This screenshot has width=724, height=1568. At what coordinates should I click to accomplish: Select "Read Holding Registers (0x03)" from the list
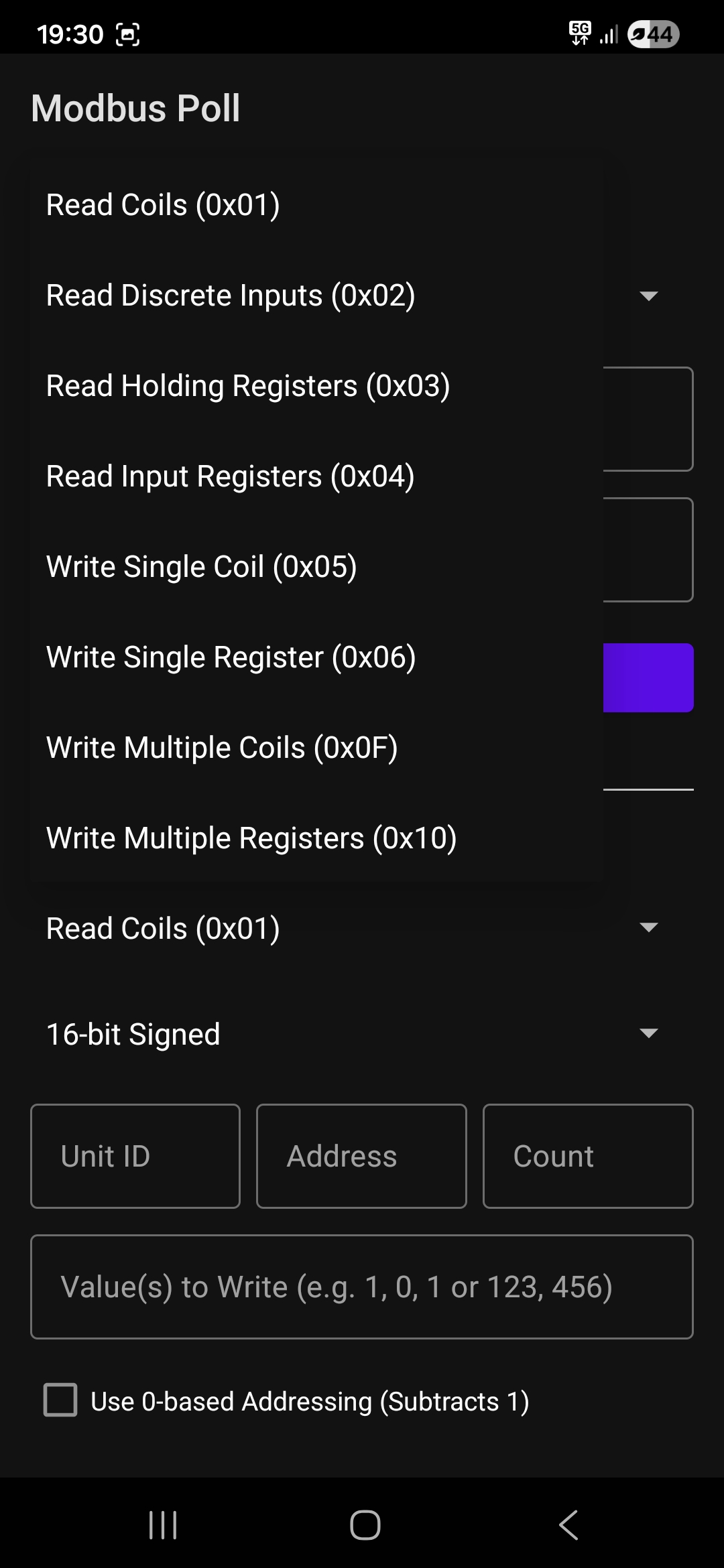247,385
